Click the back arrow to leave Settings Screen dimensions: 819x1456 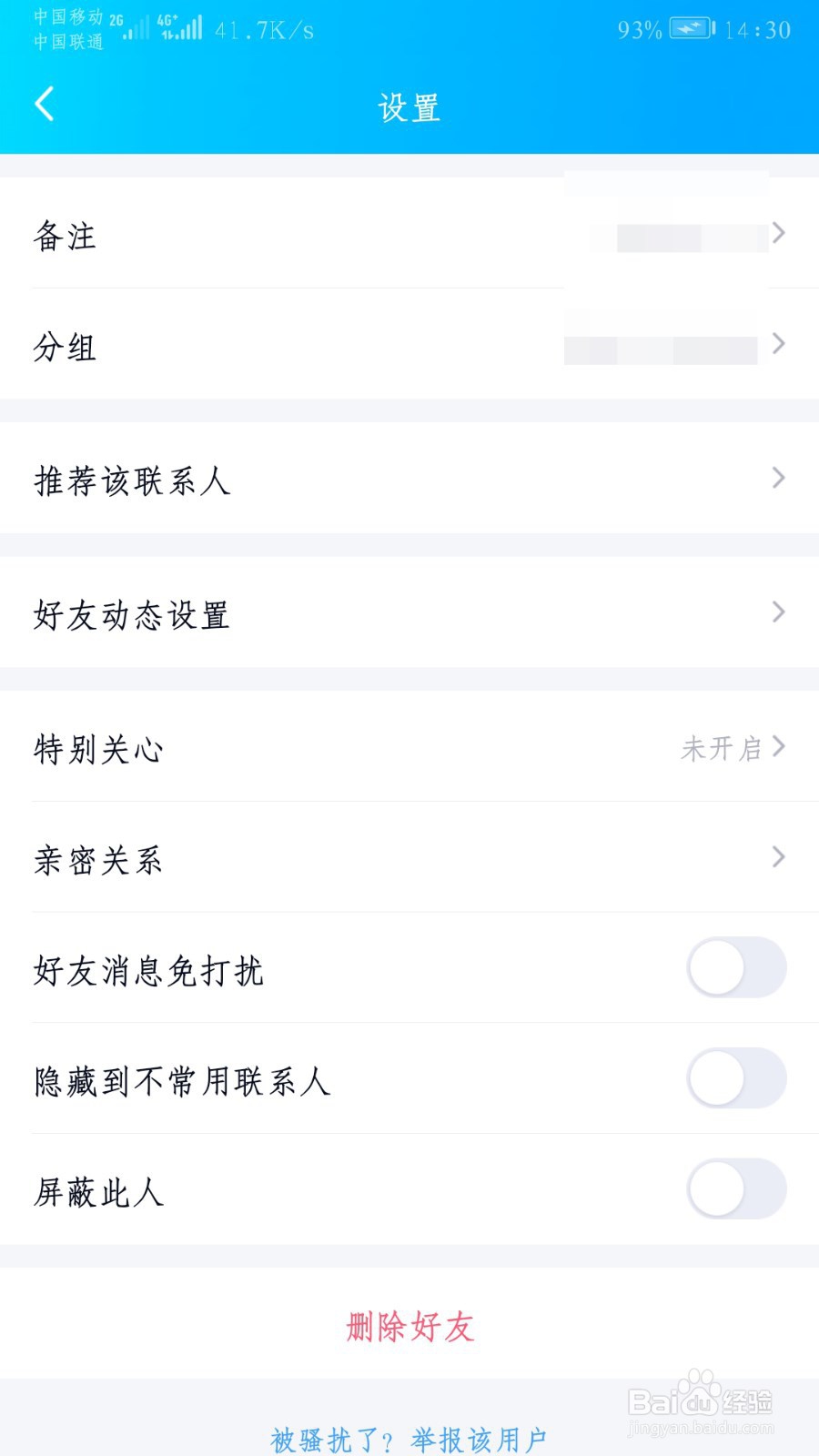coord(44,104)
